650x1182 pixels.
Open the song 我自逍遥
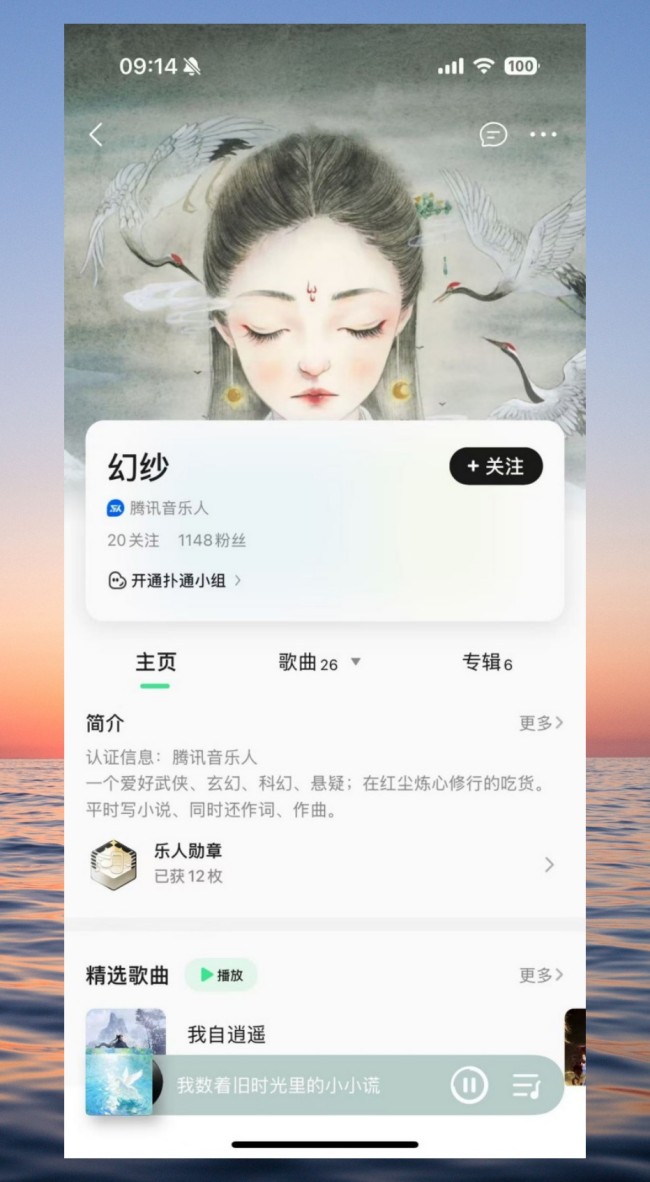[x=227, y=1035]
